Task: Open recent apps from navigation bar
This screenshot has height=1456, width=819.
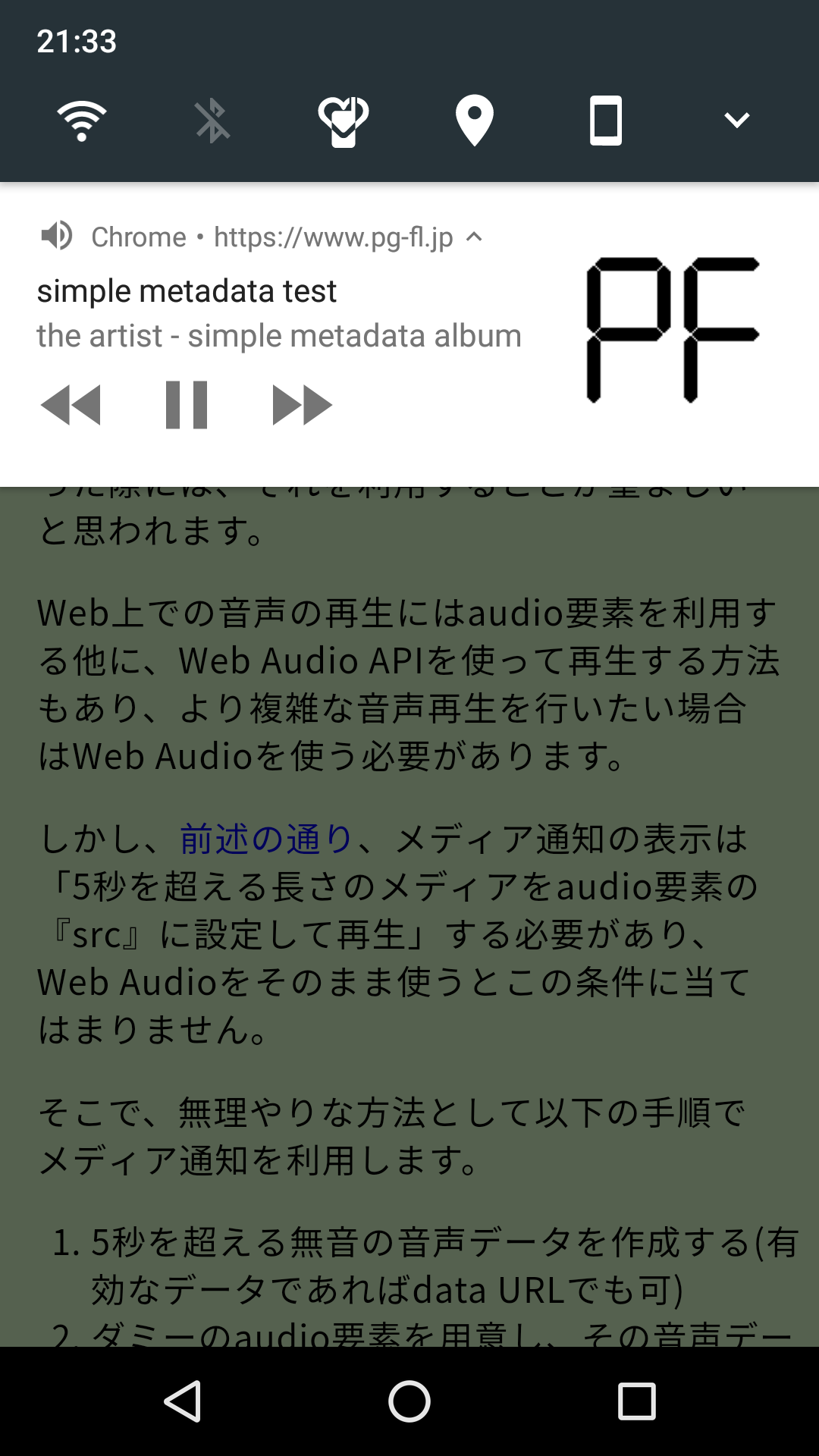Action: [636, 1401]
